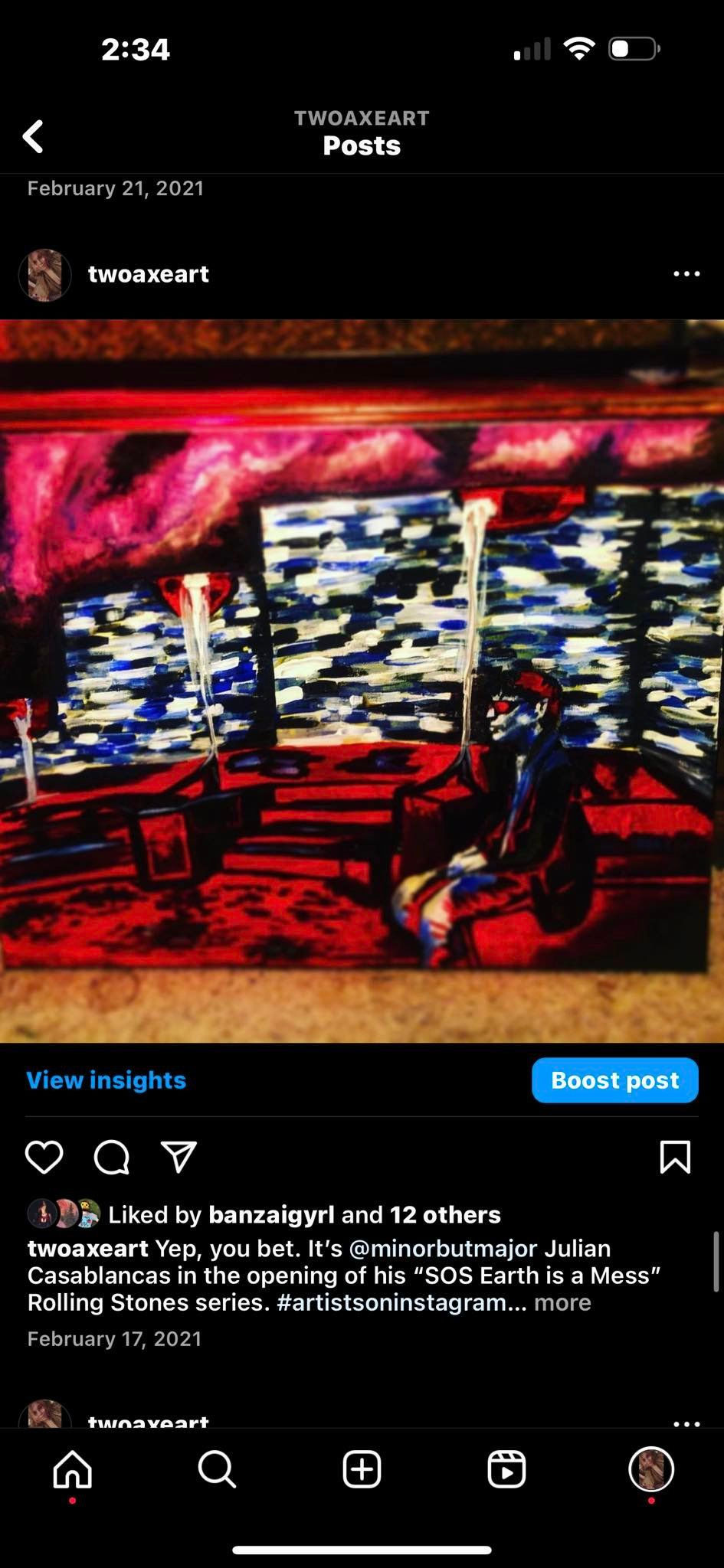Like the Julian Casablancas painting post
Image resolution: width=724 pixels, height=1568 pixels.
[44, 1157]
